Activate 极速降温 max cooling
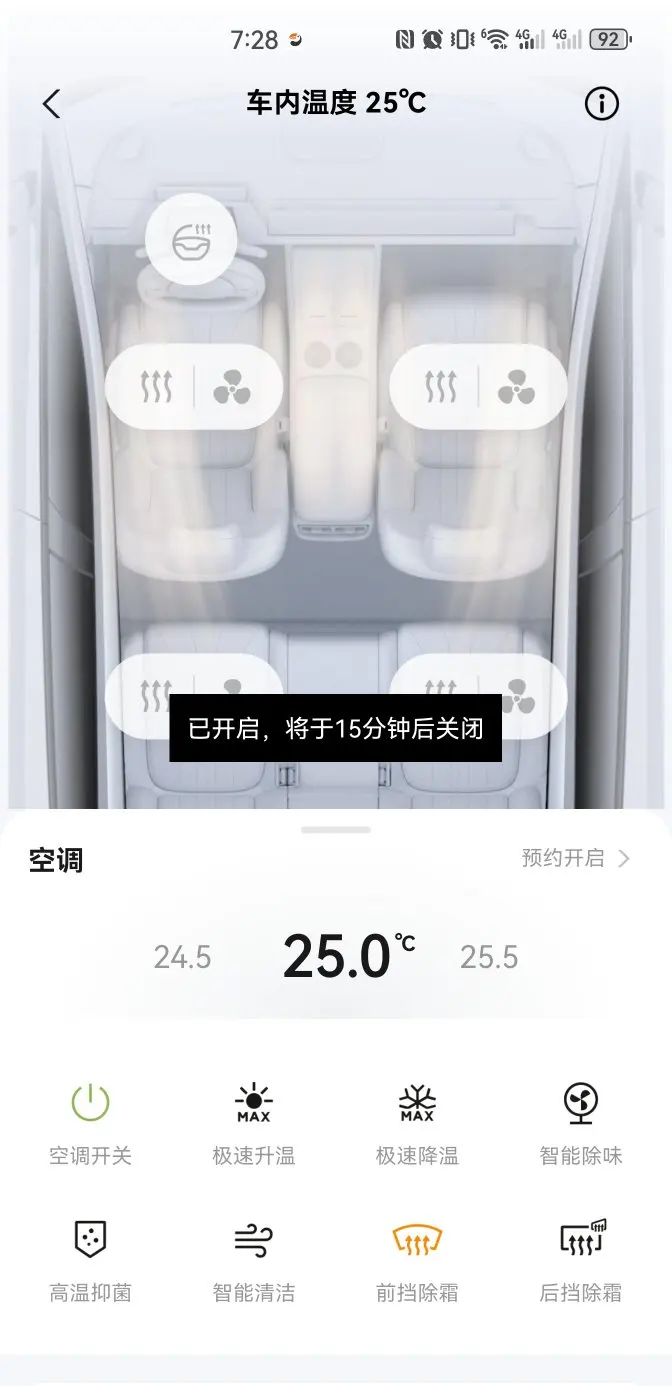The height and width of the screenshot is (1386, 672). click(417, 1122)
